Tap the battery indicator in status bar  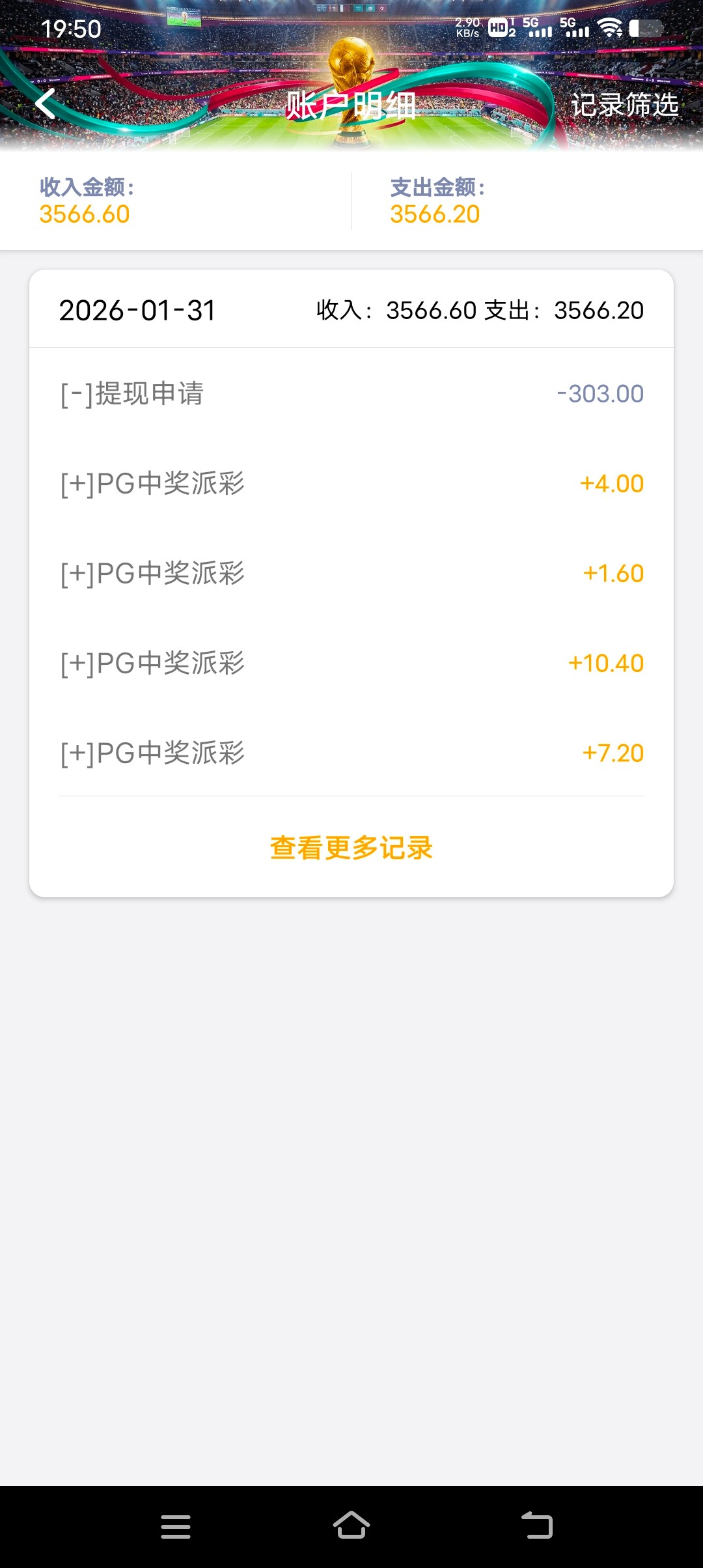click(x=644, y=29)
